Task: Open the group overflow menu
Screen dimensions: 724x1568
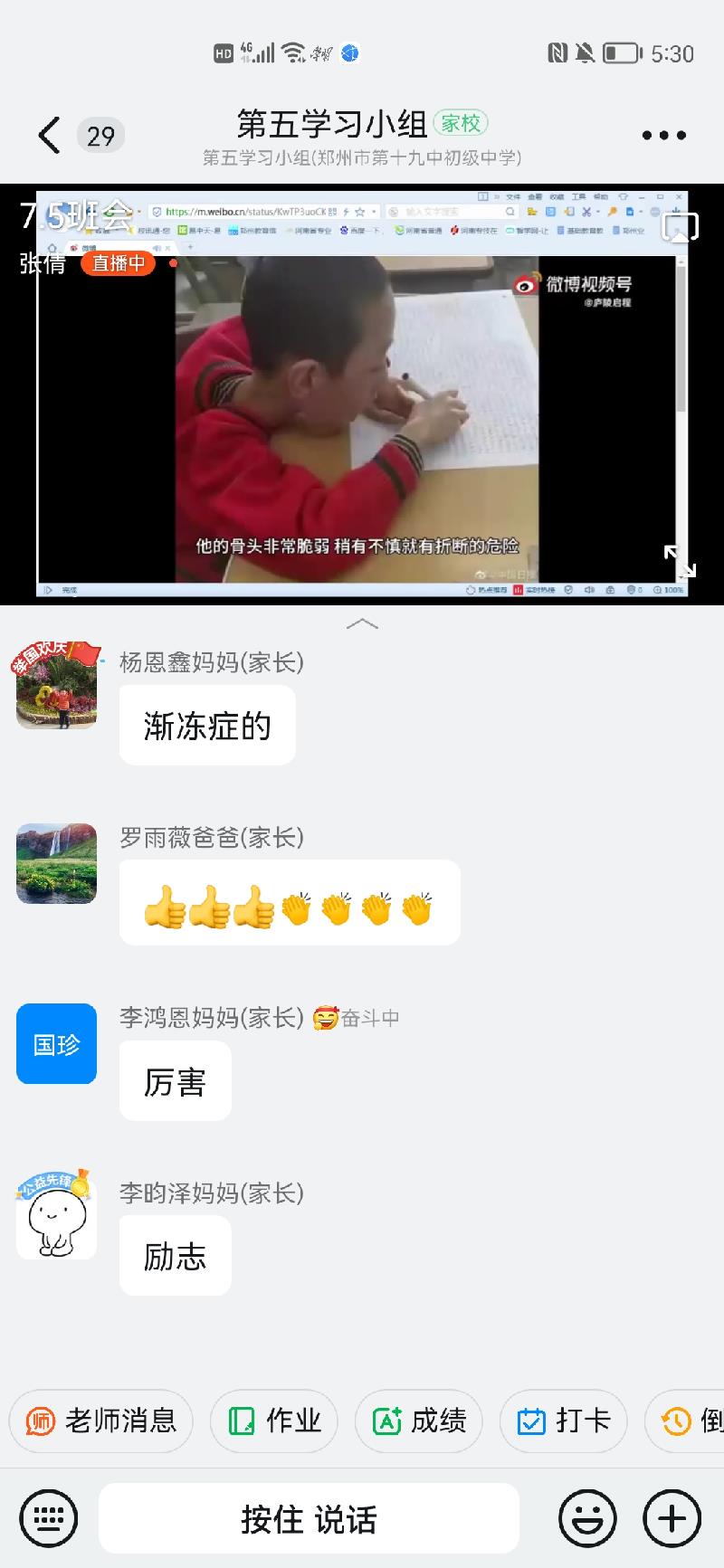Action: coord(663,136)
